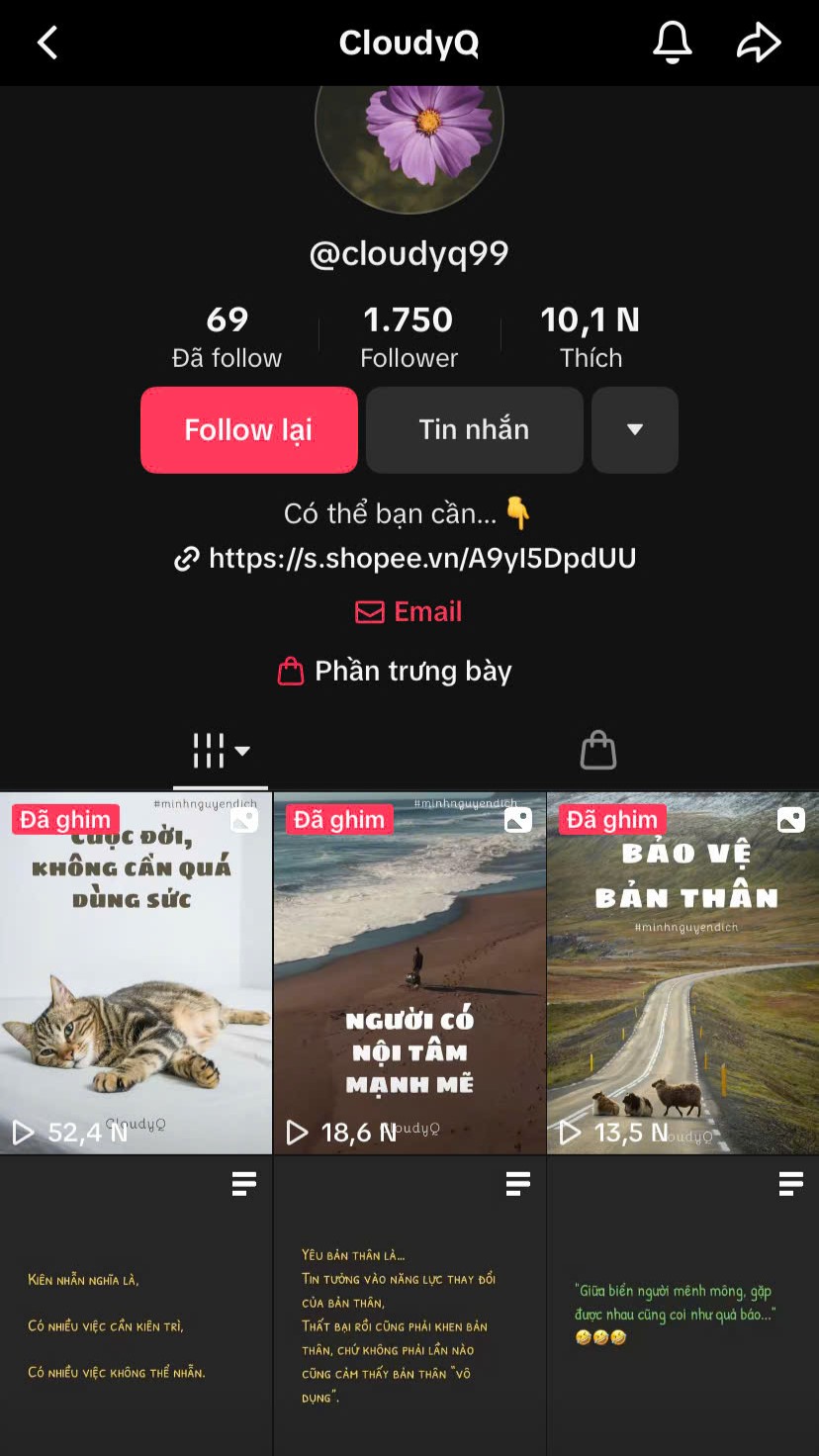Viewport: 819px width, 1456px height.
Task: View the 1.750 Follower list
Action: (x=409, y=337)
